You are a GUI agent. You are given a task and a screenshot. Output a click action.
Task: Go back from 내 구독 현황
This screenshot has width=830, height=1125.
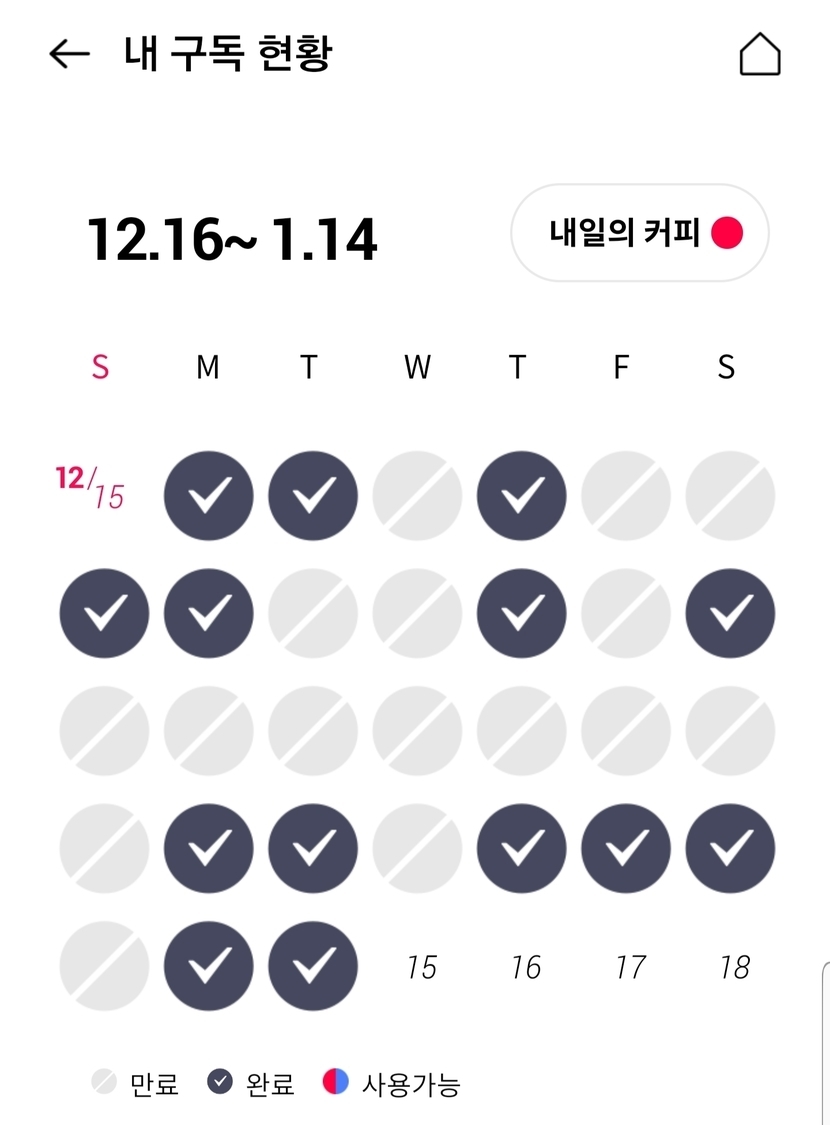pos(69,54)
